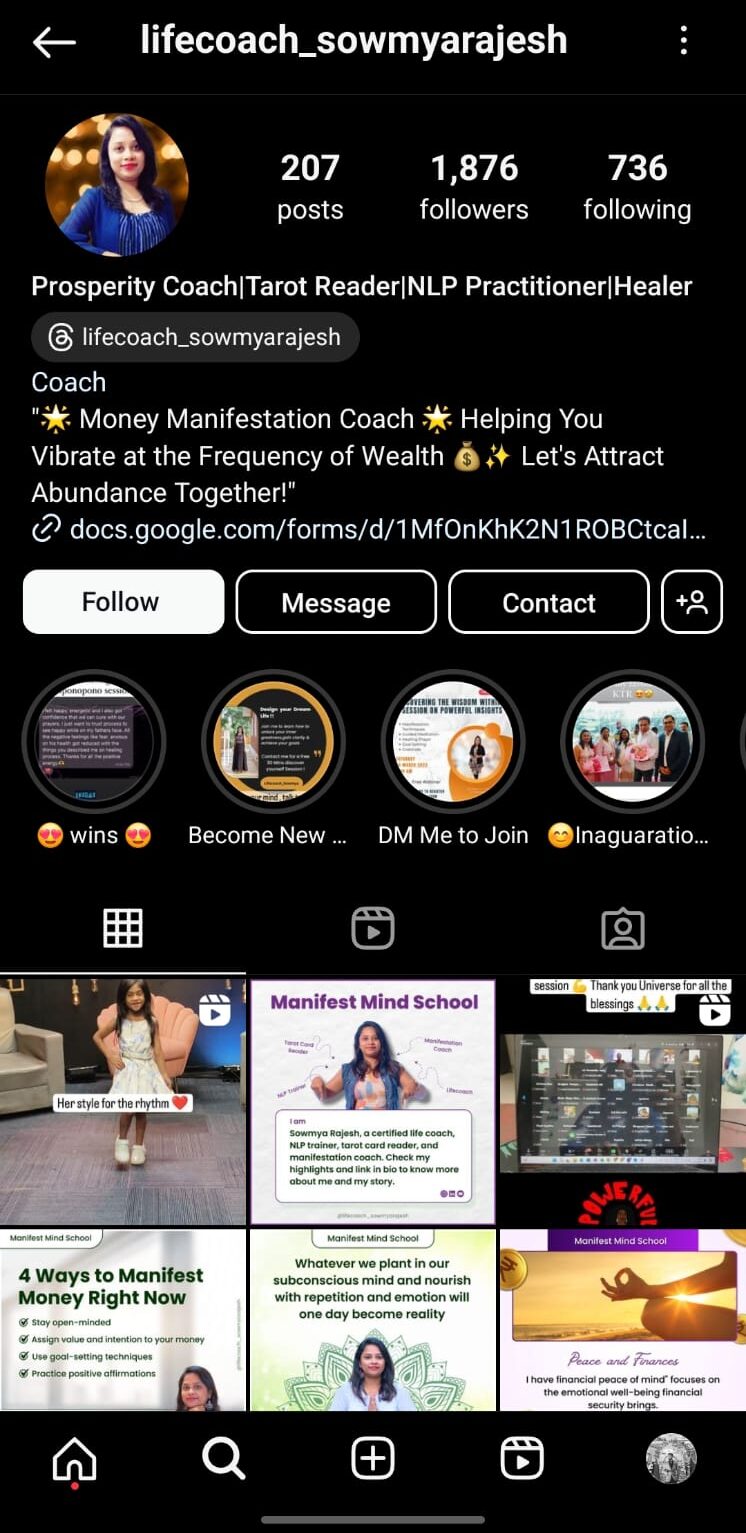The image size is (746, 1533).
Task: Open the three-dot overflow menu
Action: (684, 41)
